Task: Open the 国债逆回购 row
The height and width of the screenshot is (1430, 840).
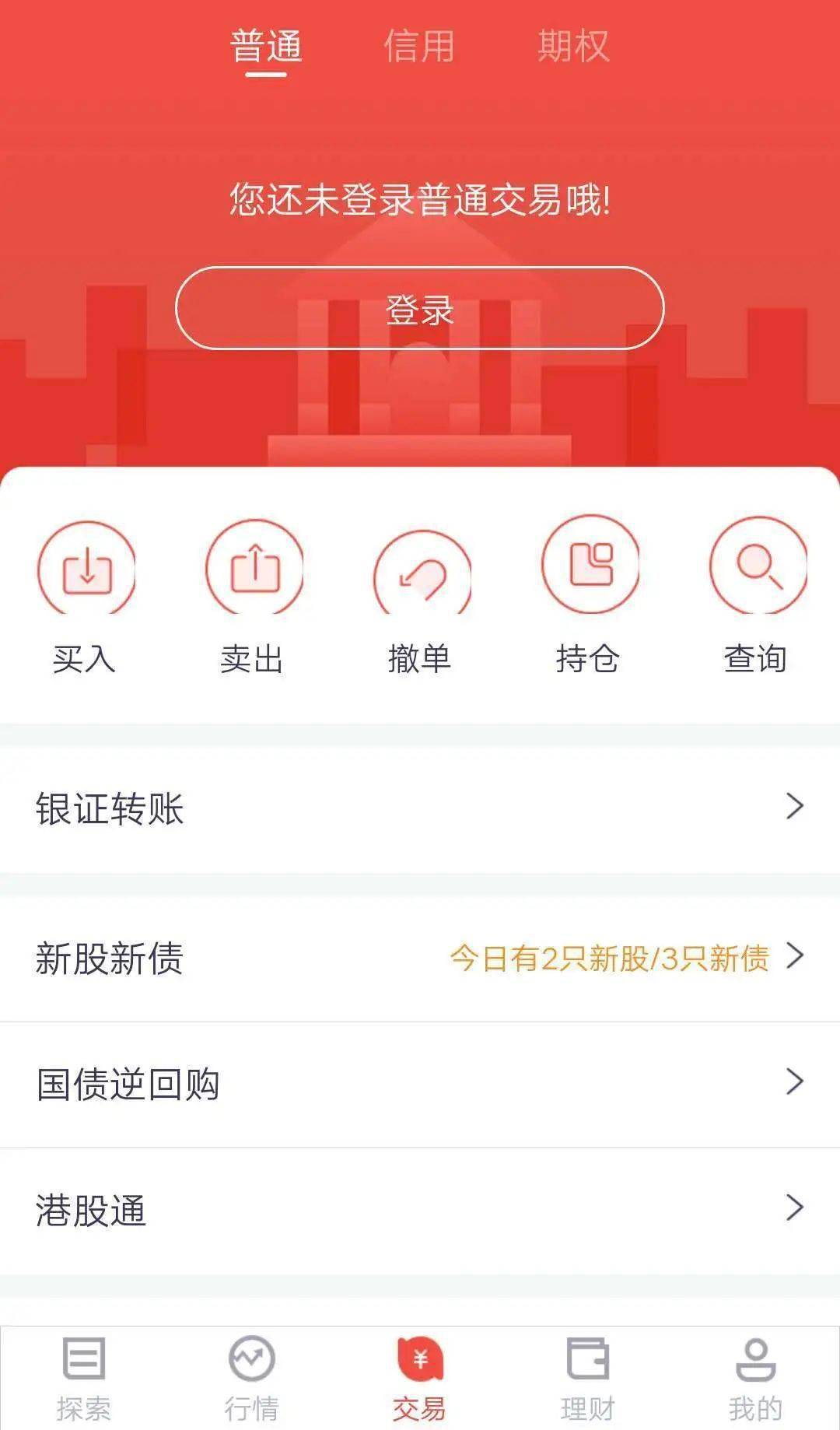Action: pyautogui.click(x=420, y=1084)
